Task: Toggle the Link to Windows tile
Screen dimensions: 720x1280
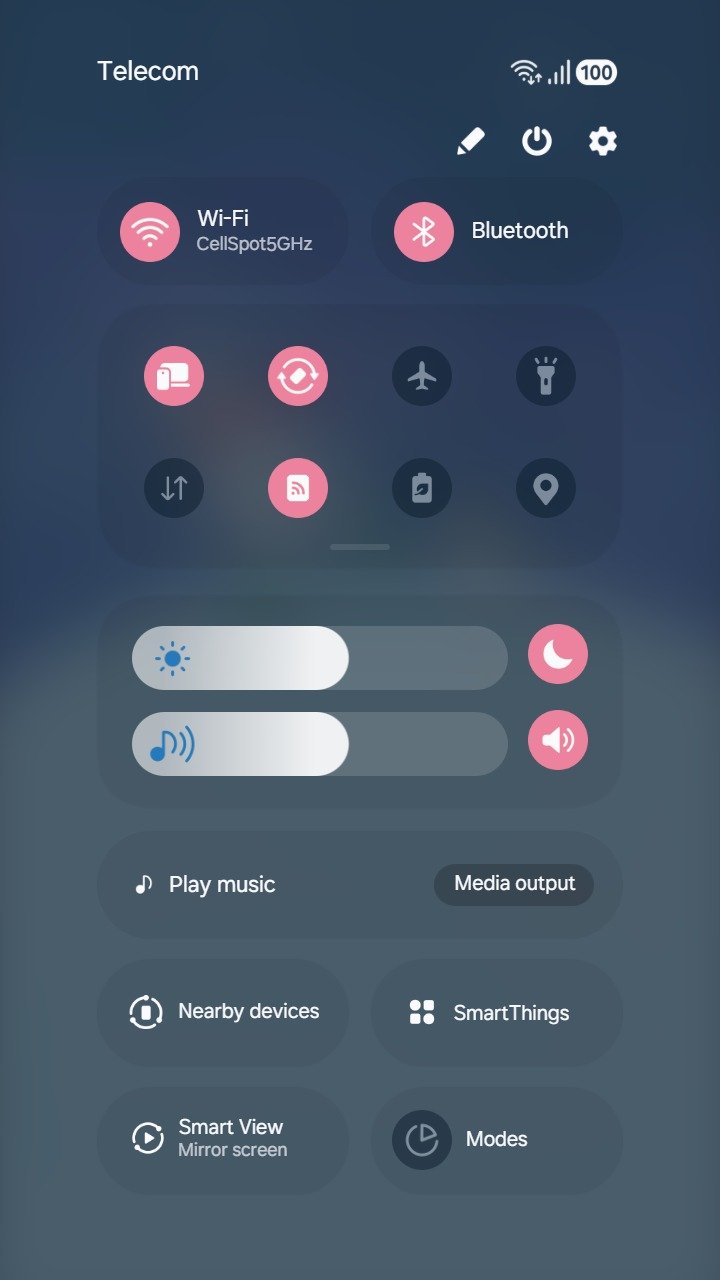Action: 174,376
